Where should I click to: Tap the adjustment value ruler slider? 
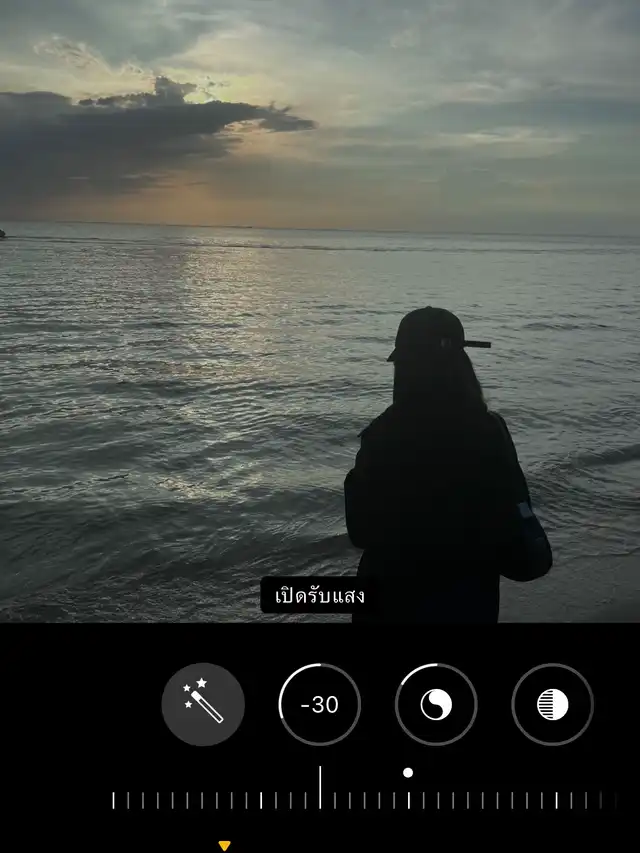pos(360,798)
